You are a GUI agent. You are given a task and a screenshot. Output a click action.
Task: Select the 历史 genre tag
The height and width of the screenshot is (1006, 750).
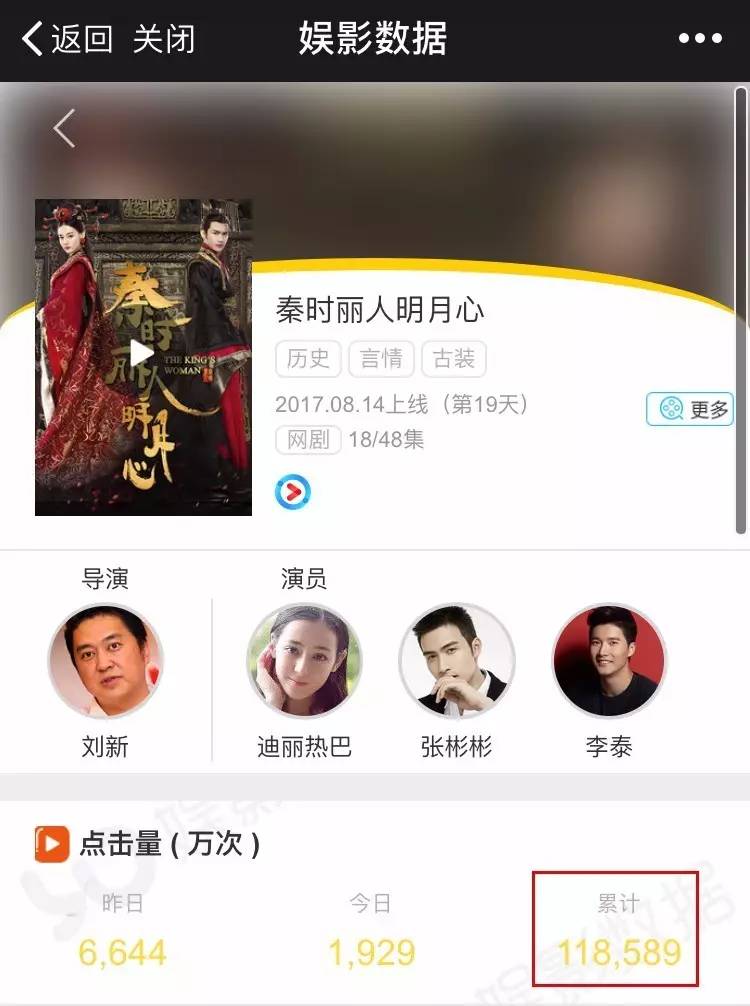[x=308, y=358]
